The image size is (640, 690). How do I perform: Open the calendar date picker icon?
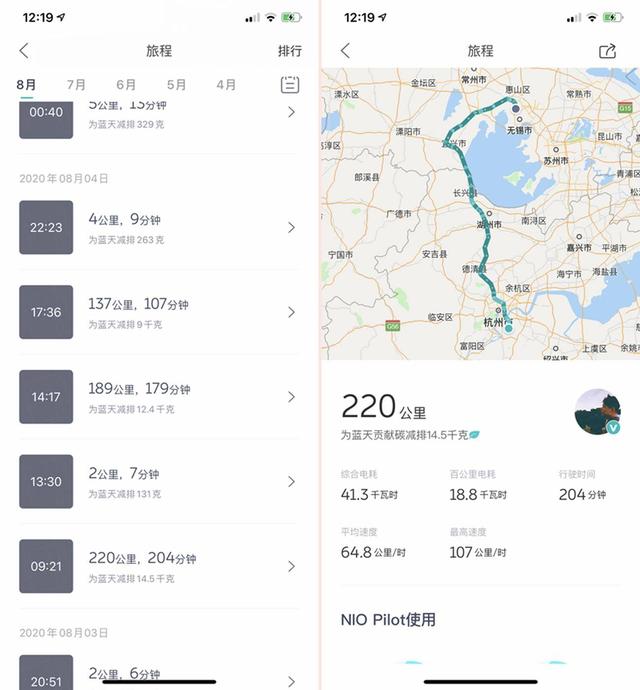289,85
